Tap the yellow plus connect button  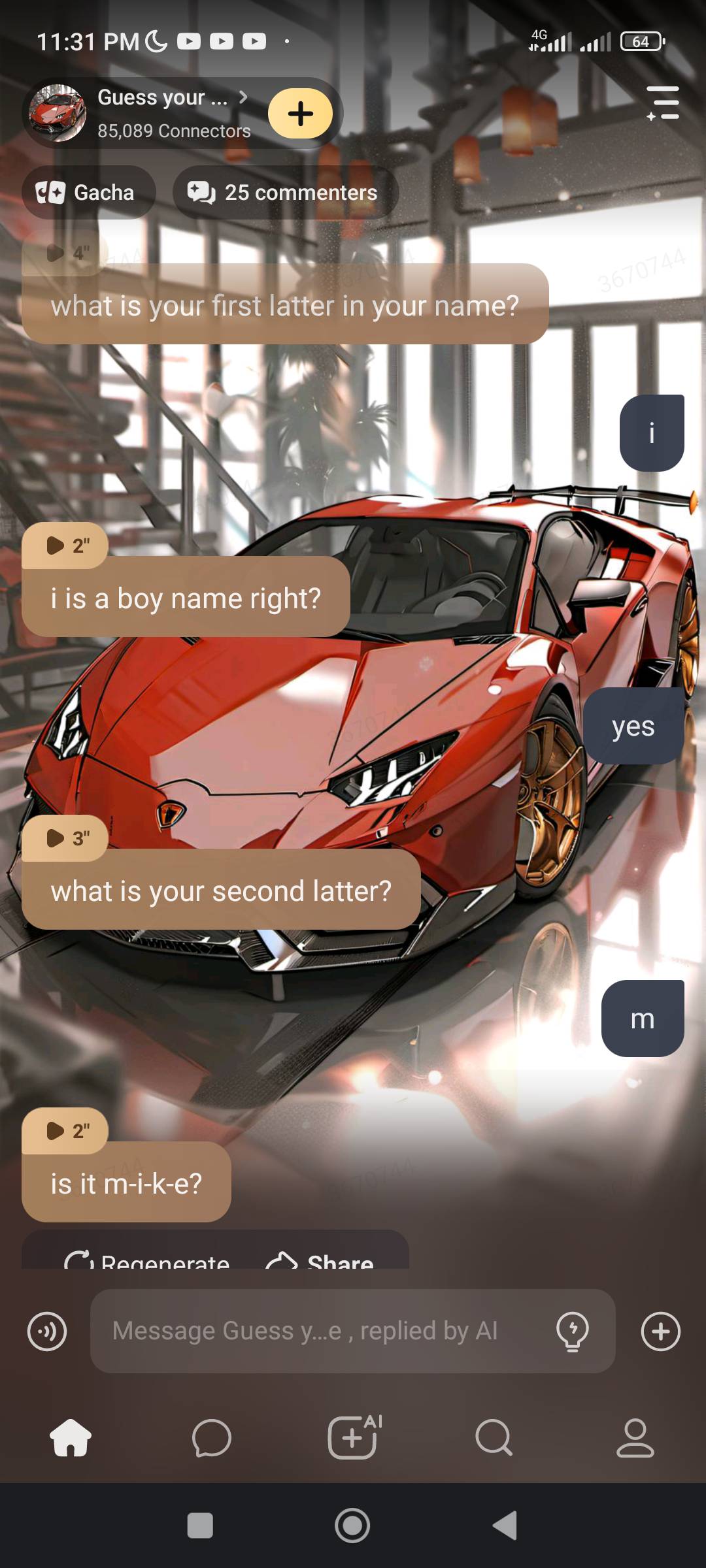(300, 114)
